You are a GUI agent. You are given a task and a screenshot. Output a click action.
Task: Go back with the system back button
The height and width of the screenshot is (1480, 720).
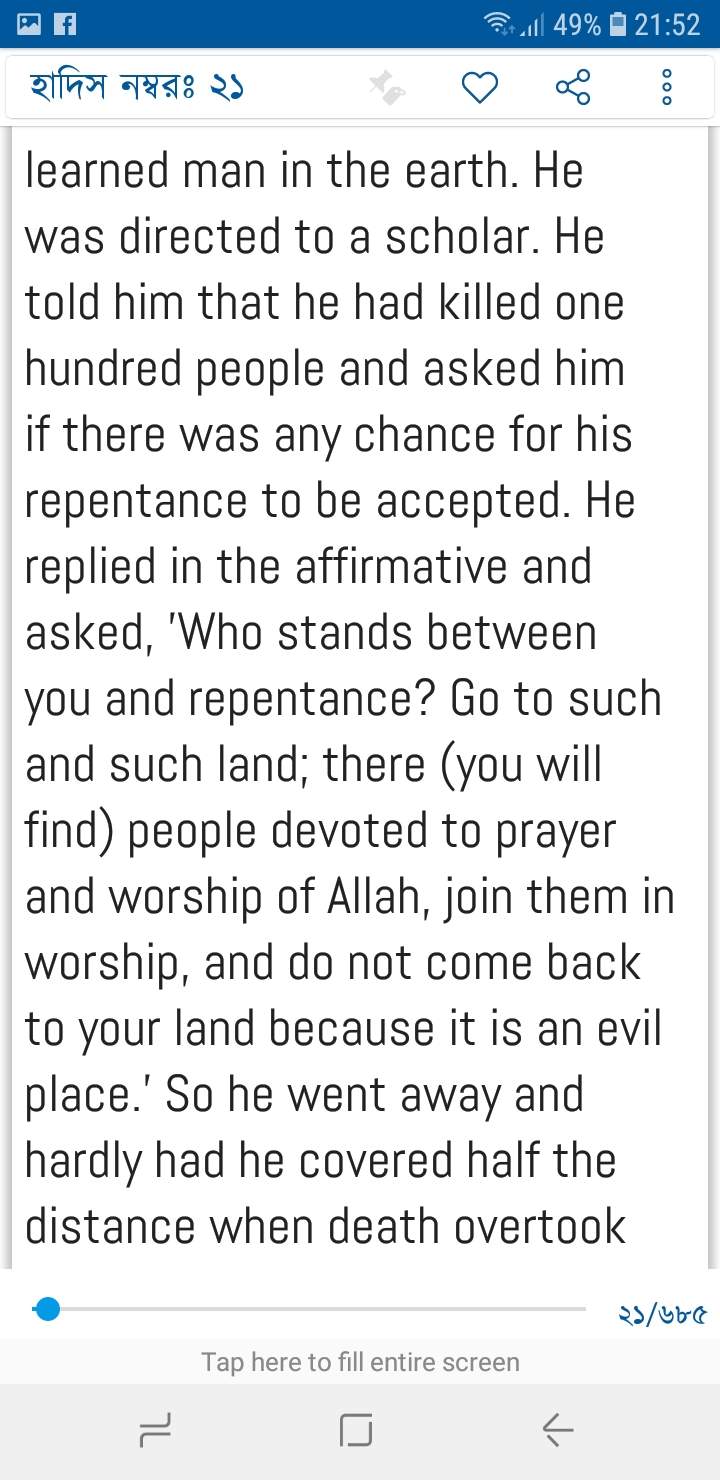click(557, 1430)
